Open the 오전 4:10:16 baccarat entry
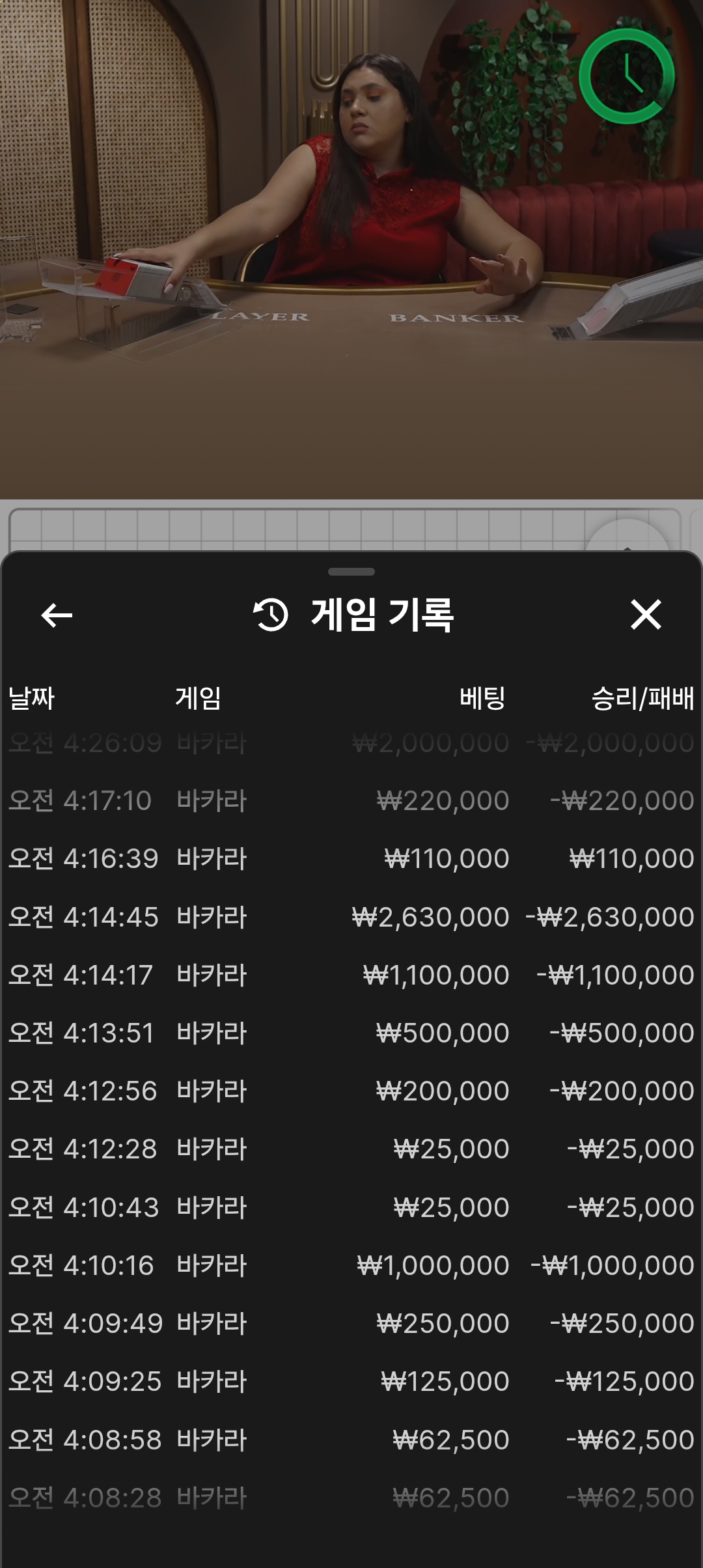 (351, 1266)
